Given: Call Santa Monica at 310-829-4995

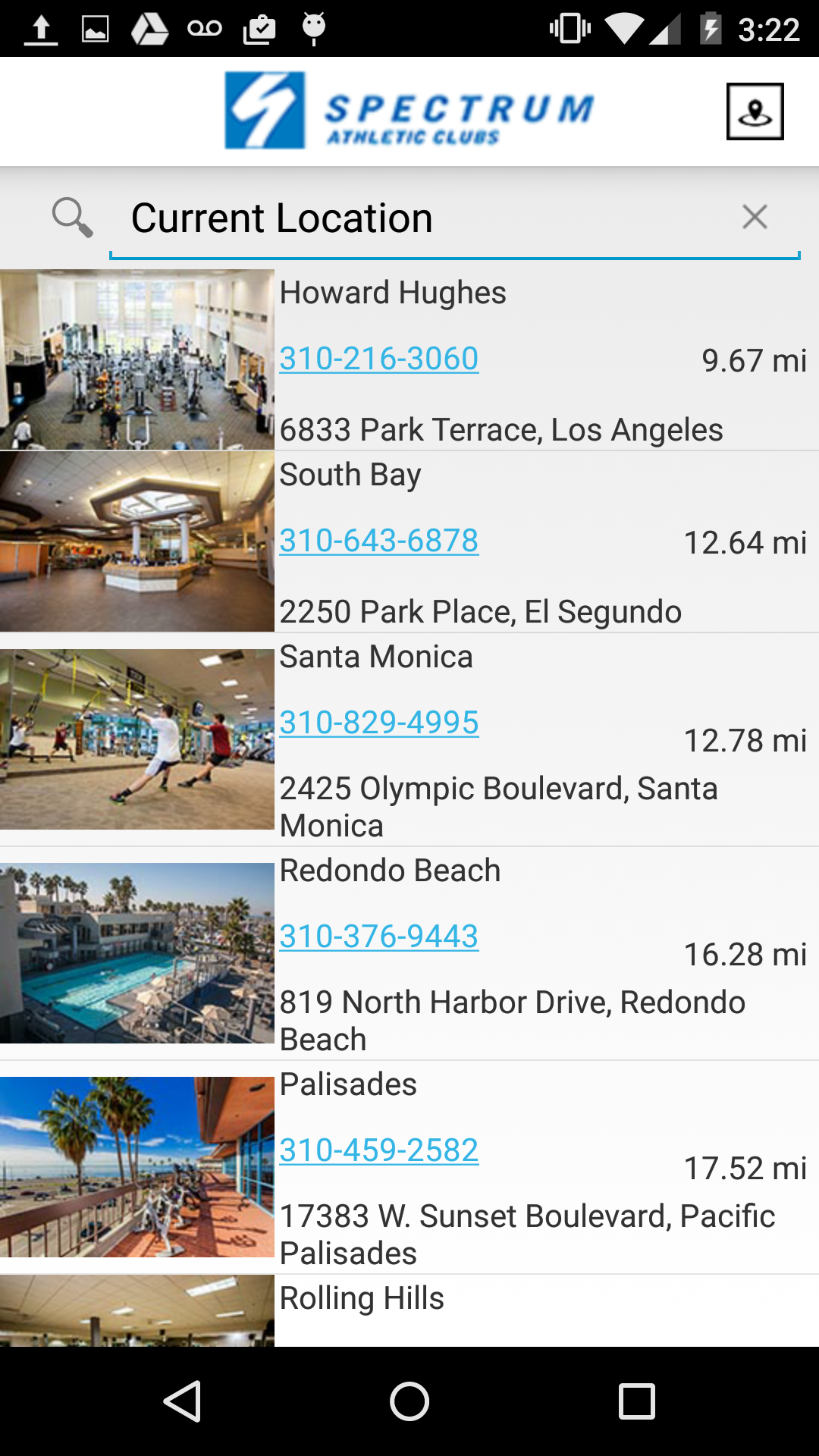Looking at the screenshot, I should click(378, 723).
